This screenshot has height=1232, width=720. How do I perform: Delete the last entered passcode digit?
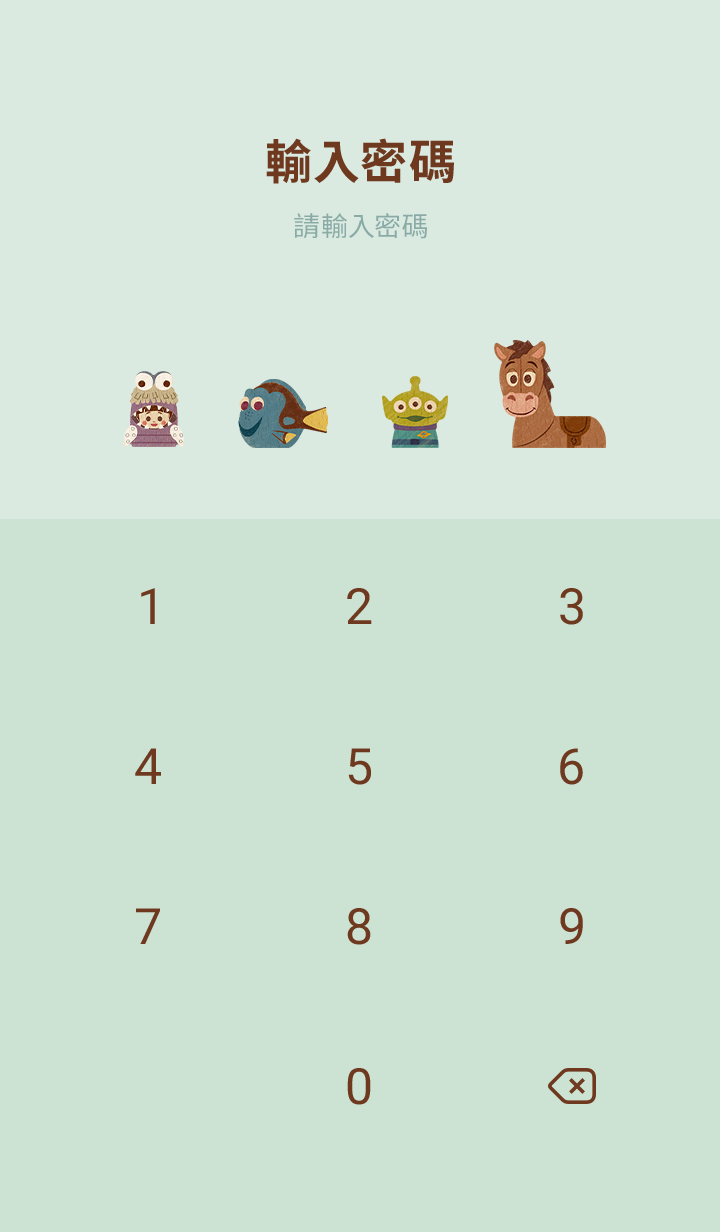[572, 1086]
